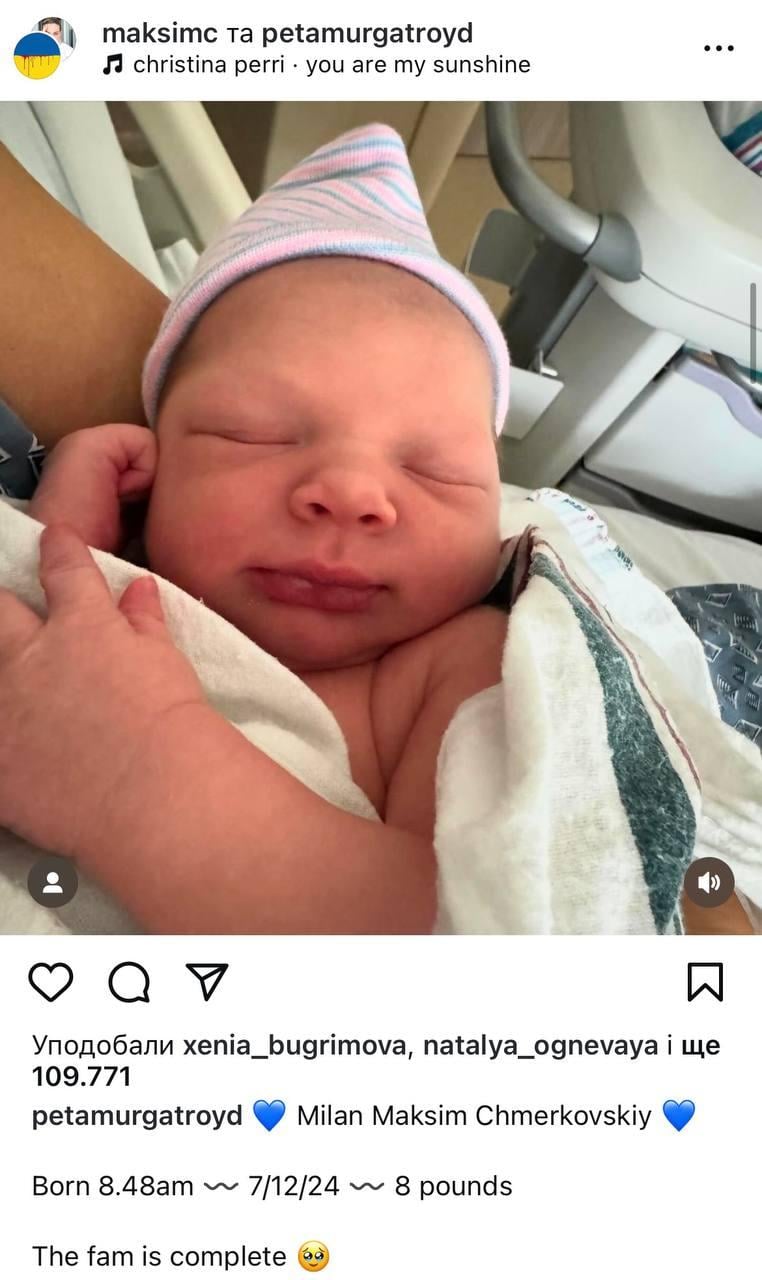Open the xenia_bugrimova profile from the likes
762x1280 pixels.
pyautogui.click(x=295, y=1046)
